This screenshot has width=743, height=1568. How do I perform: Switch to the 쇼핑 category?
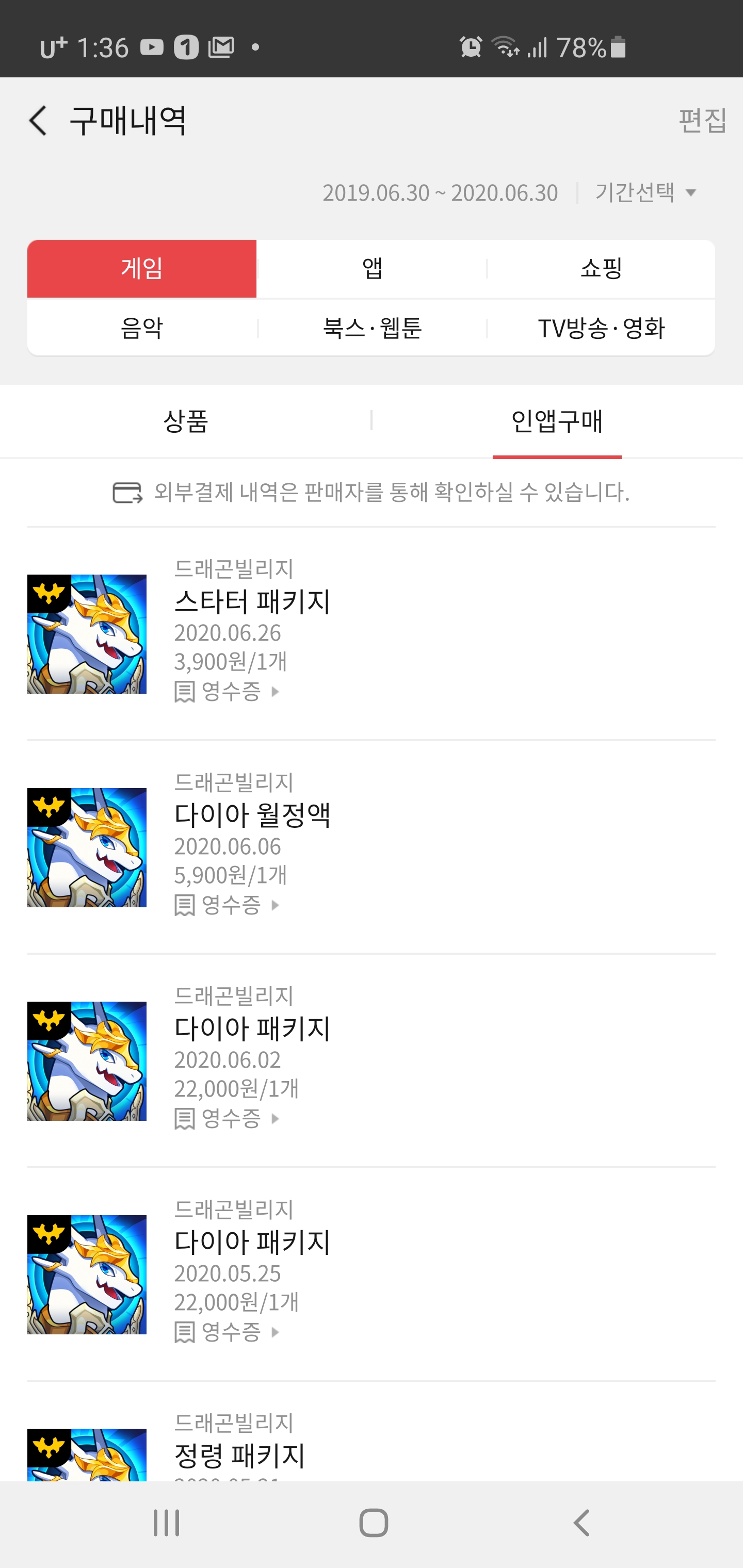pos(601,268)
